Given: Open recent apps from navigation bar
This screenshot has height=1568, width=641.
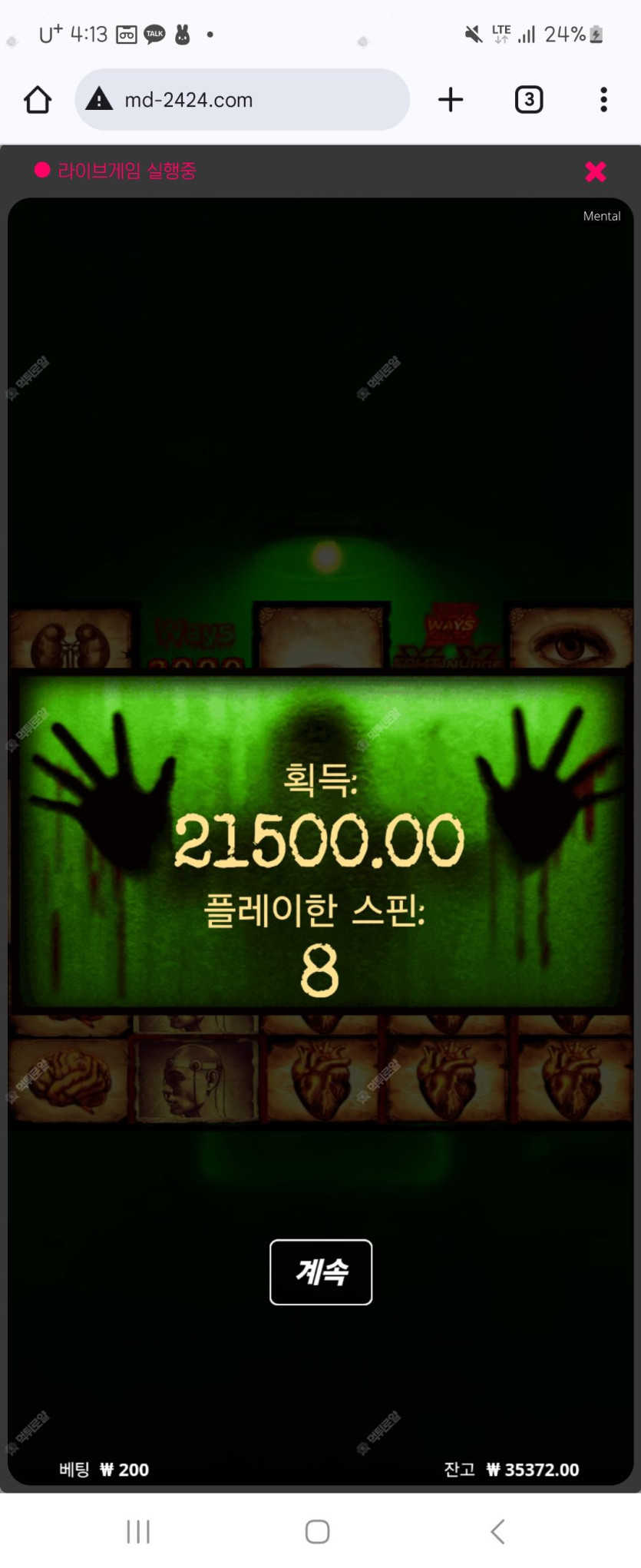Looking at the screenshot, I should point(138,1531).
